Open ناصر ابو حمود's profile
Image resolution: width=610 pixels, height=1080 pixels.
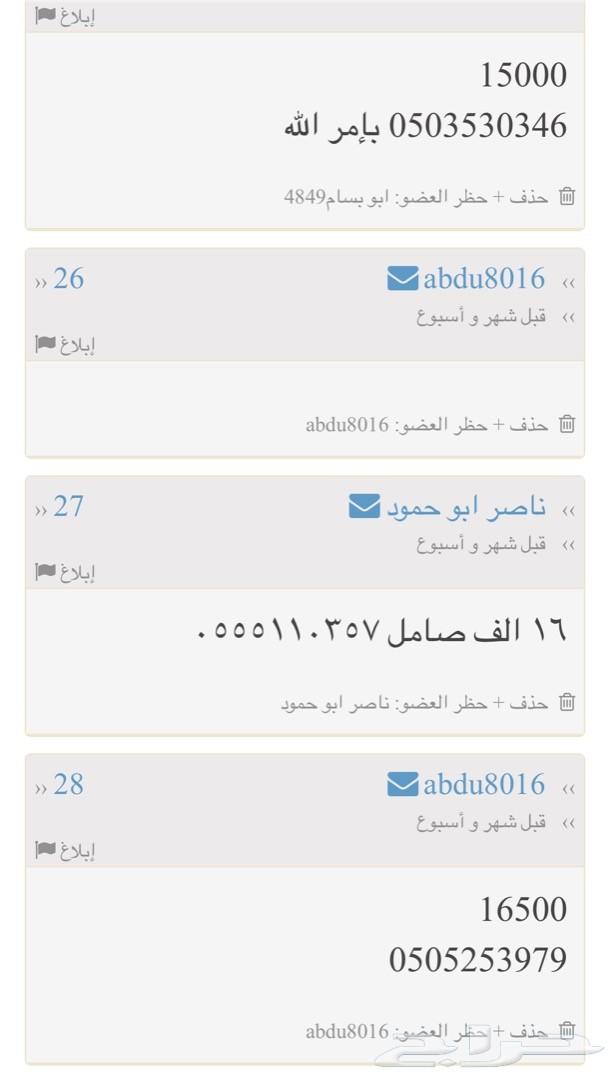tap(465, 508)
